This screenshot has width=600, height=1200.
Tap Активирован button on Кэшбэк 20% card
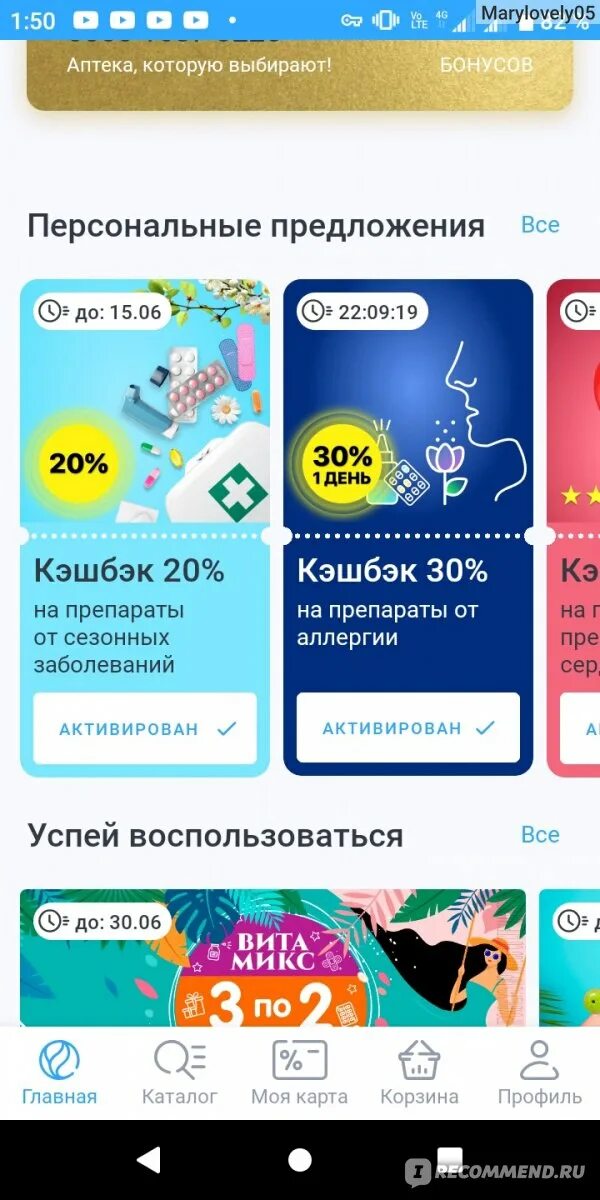pos(145,728)
